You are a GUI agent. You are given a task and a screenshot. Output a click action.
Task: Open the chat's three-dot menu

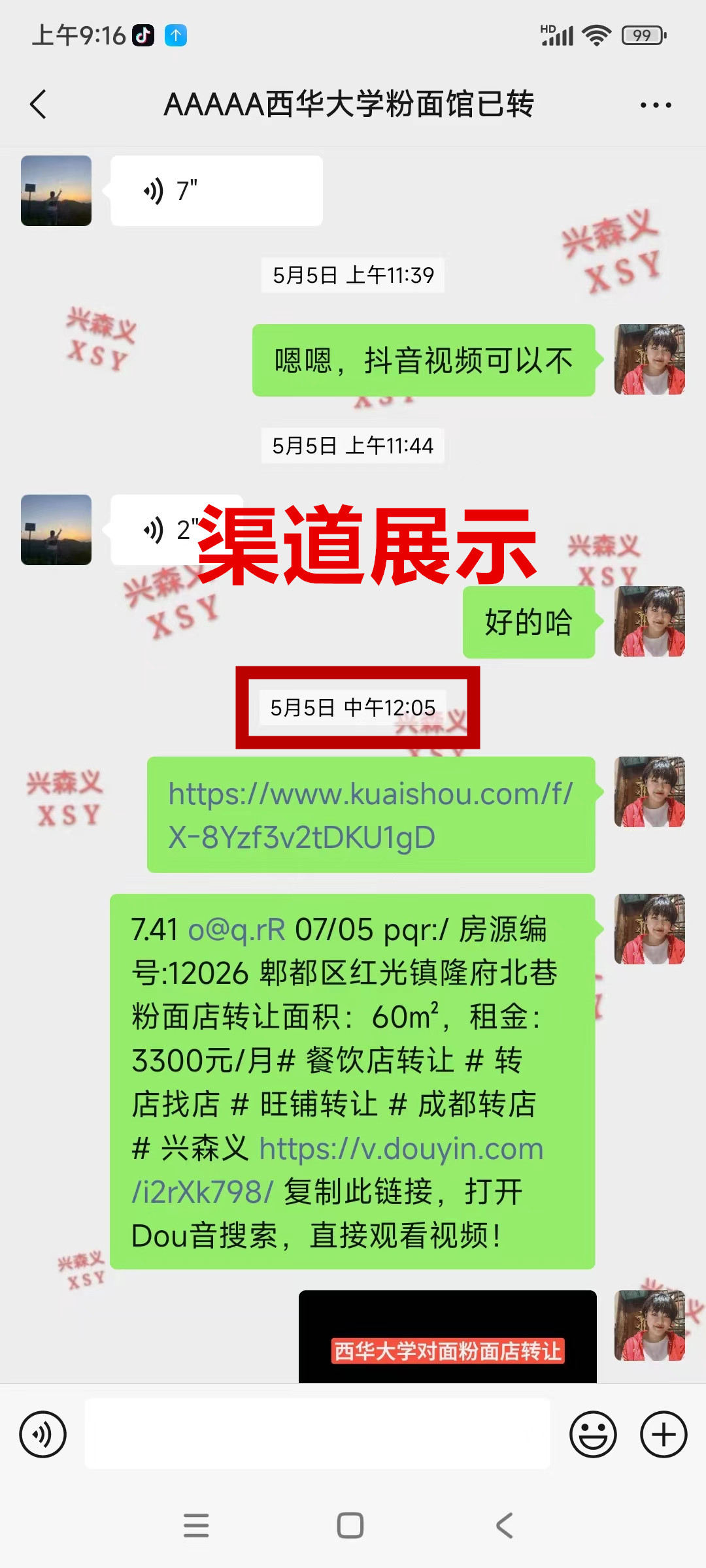656,105
